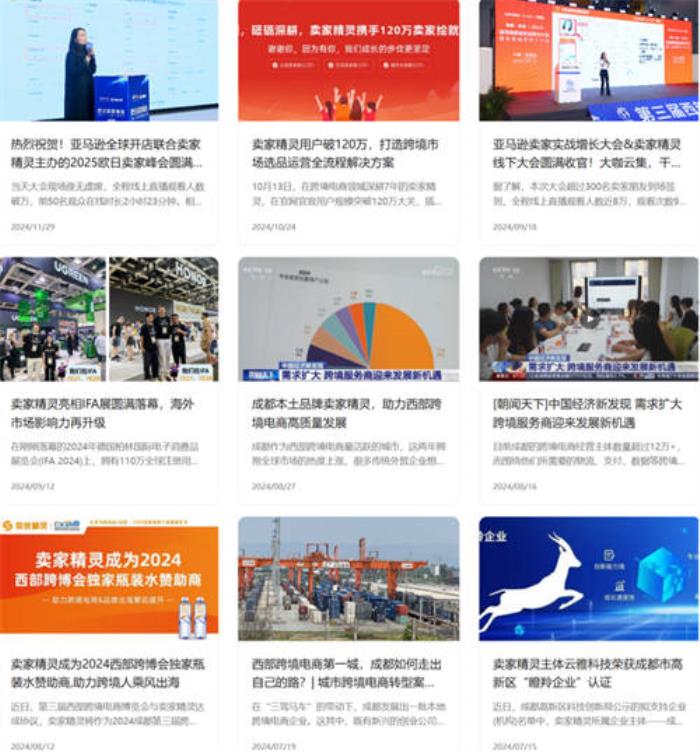Screen dimensions: 700x753
Task: Open the 用户破120万 article card
Action: tap(348, 152)
